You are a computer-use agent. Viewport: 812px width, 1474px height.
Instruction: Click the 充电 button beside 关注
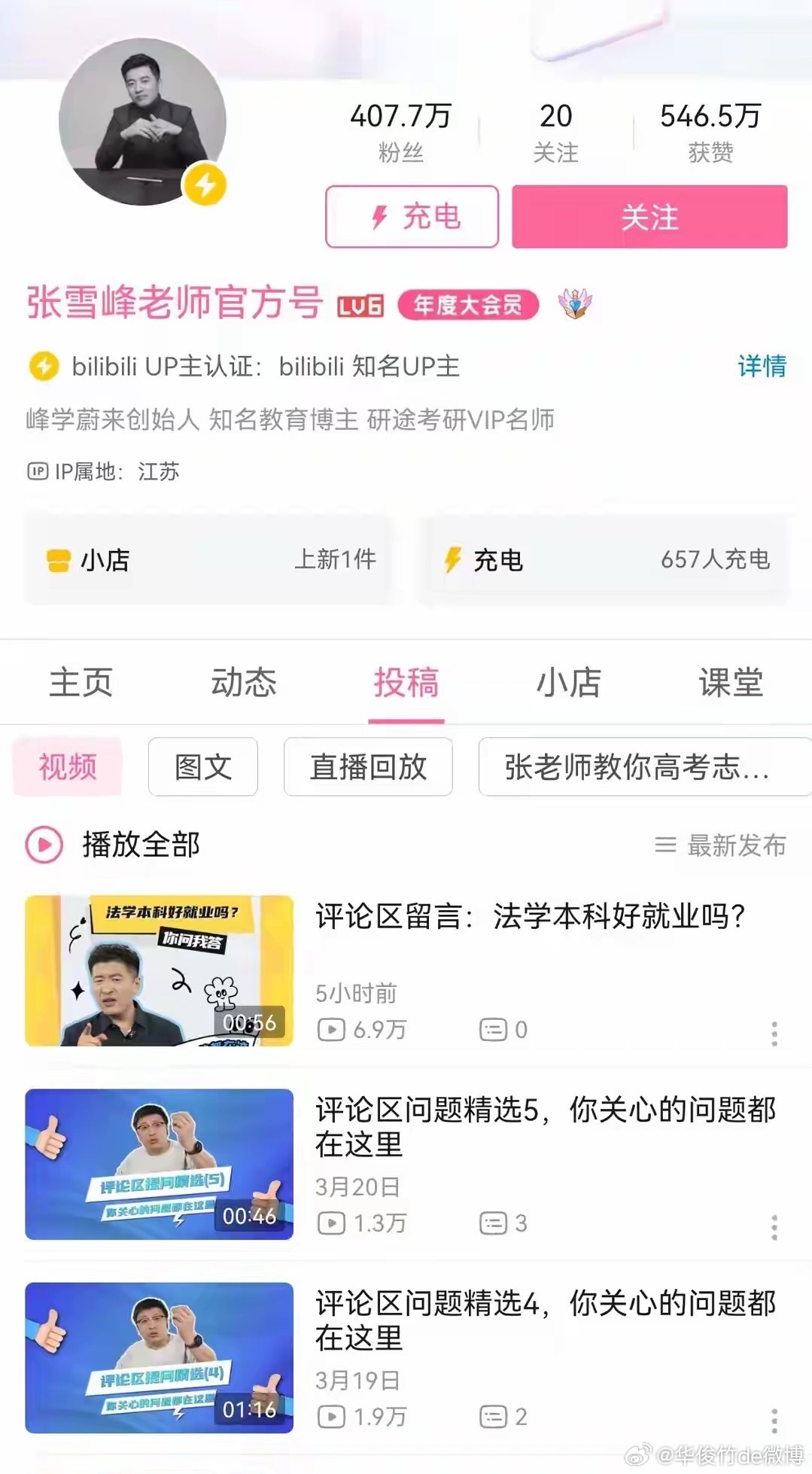point(411,217)
